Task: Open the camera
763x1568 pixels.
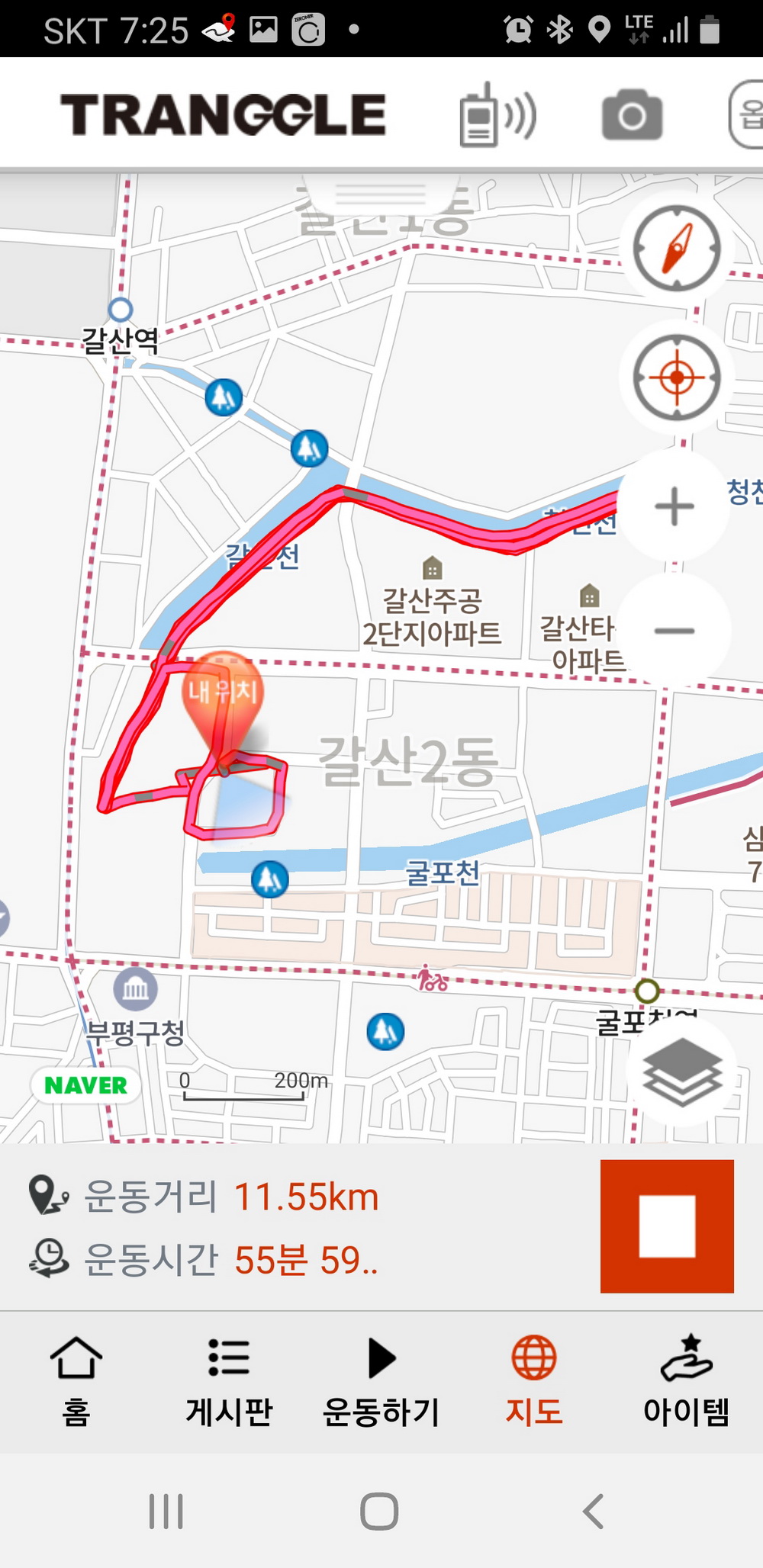Action: (x=632, y=115)
